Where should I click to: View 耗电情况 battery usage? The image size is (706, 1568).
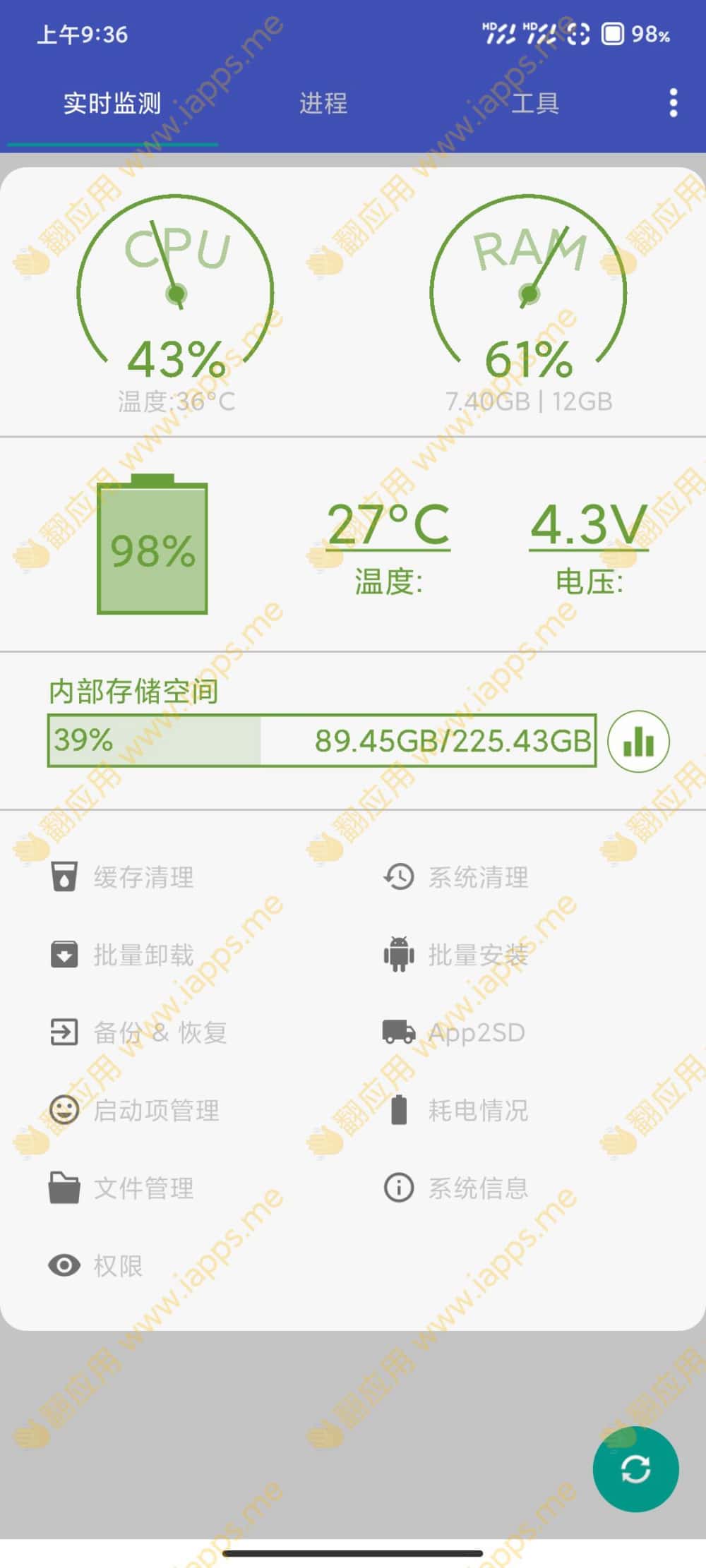[456, 1110]
